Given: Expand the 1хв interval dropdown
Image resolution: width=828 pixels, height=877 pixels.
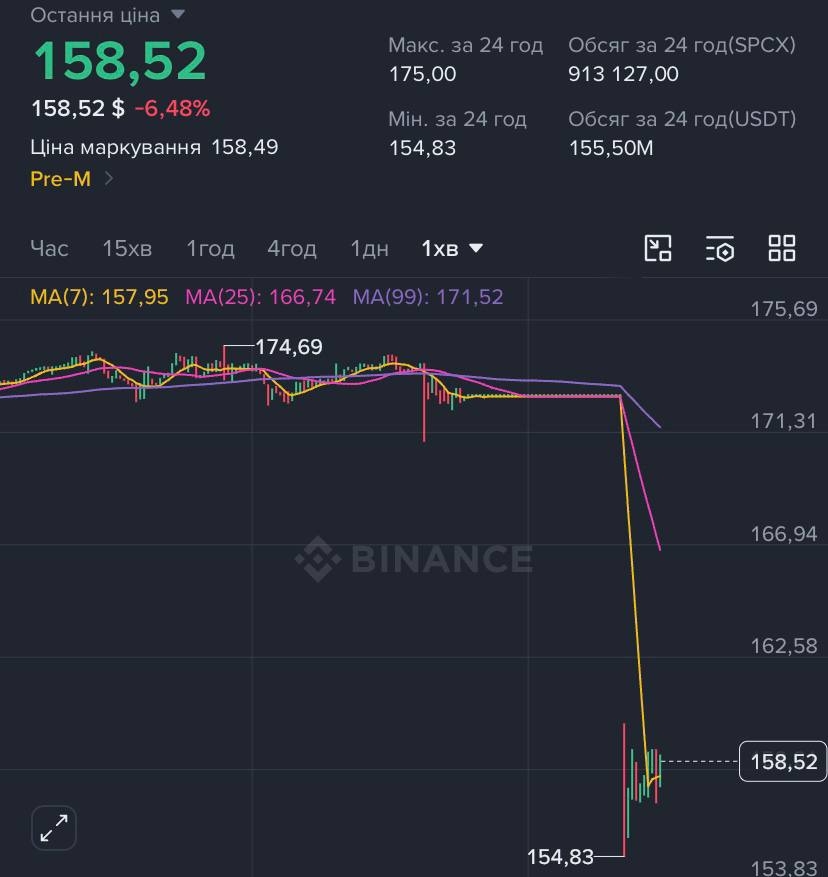Looking at the screenshot, I should tap(452, 248).
